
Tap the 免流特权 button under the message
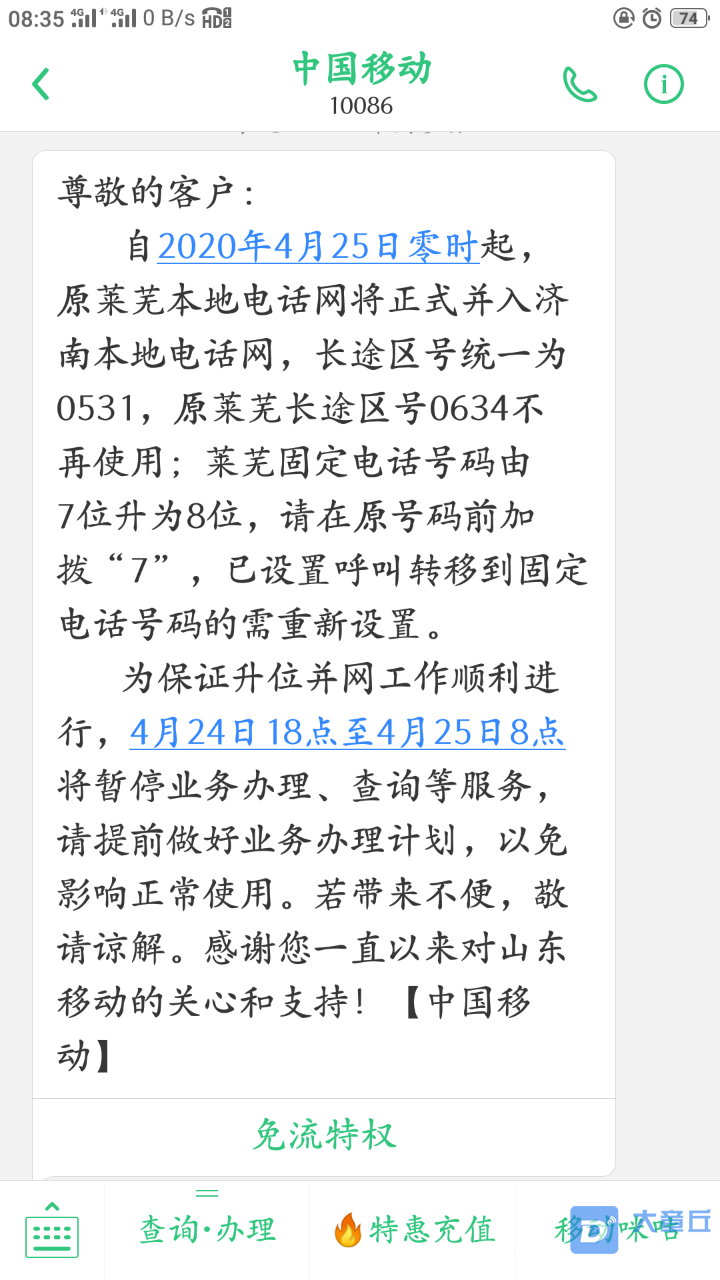(x=324, y=1135)
